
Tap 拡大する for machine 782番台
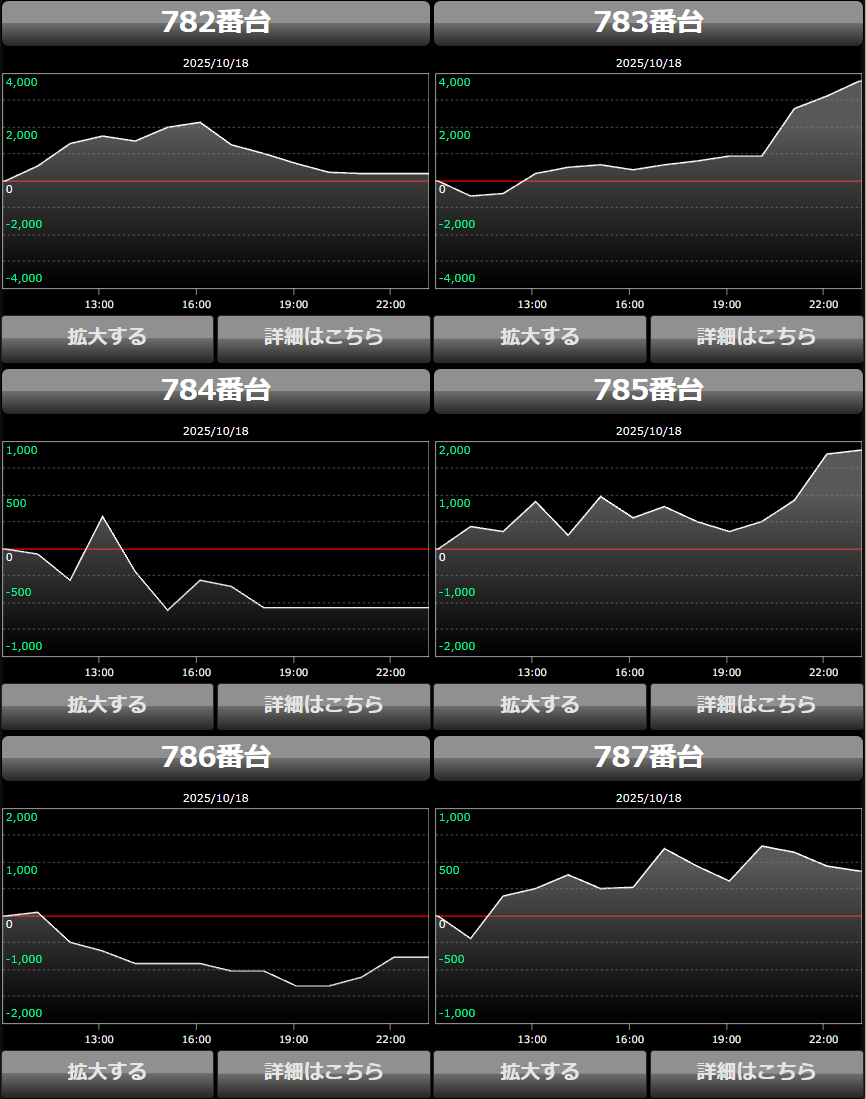[x=107, y=338]
